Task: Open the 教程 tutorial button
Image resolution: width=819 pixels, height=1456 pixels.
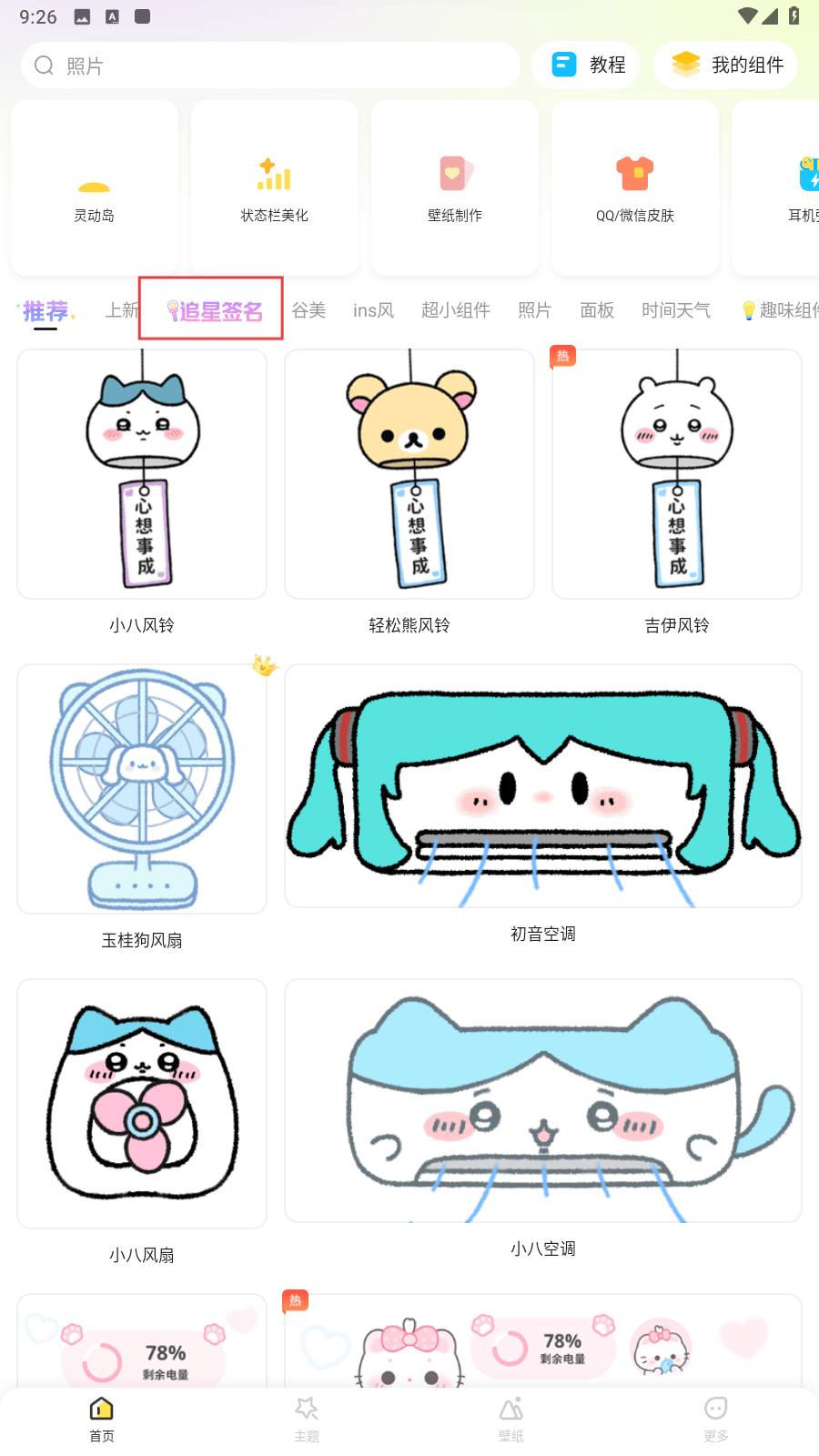Action: 586,65
